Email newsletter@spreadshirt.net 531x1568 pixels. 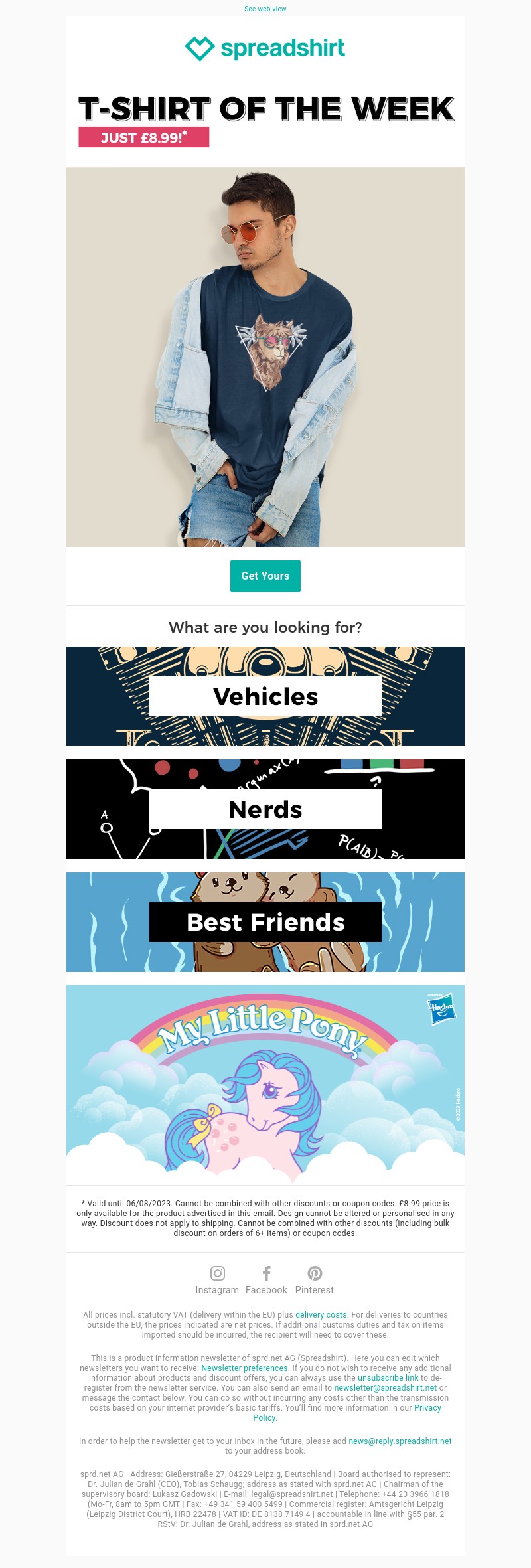[x=385, y=1387]
